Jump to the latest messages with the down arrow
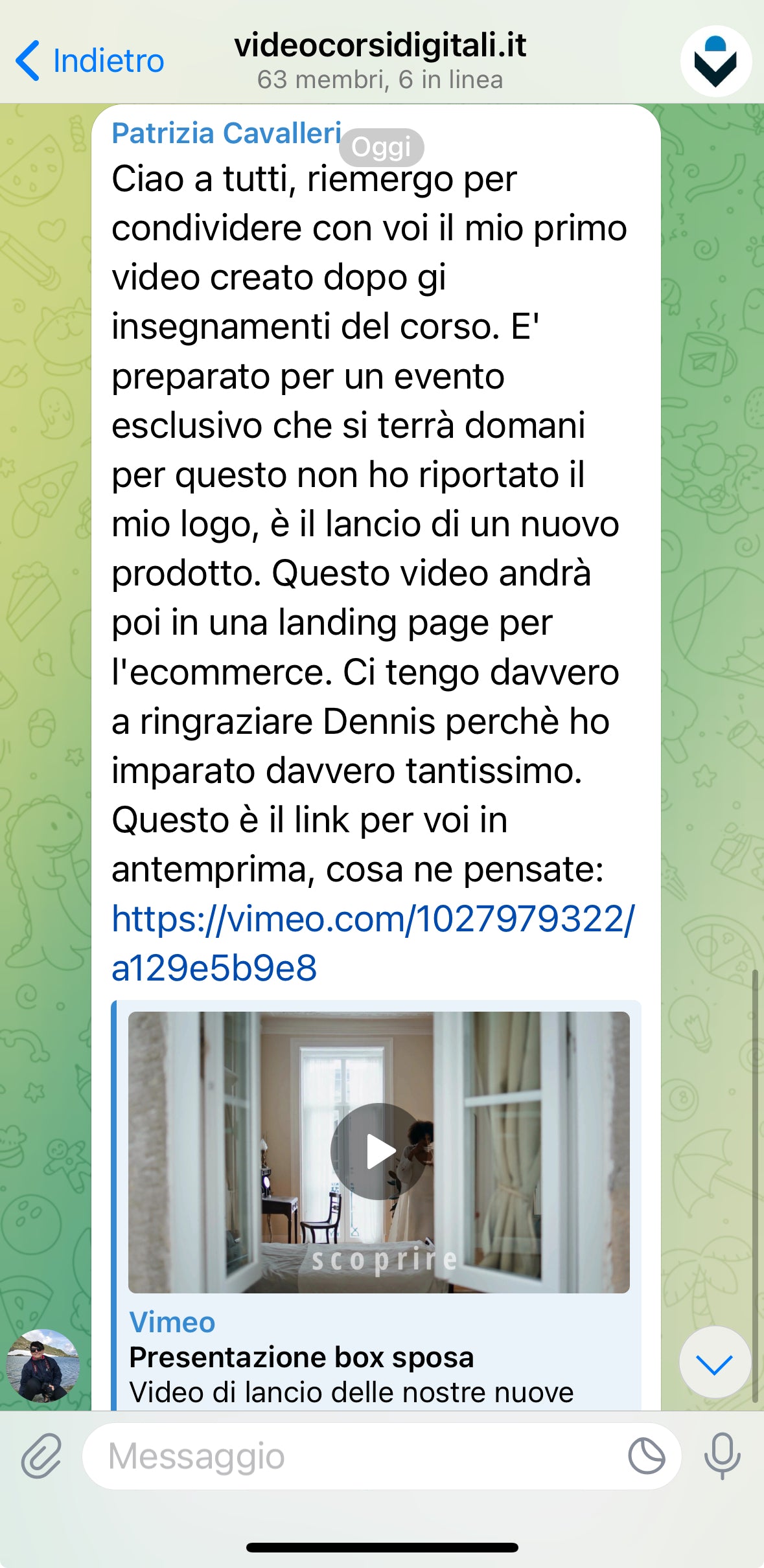Screen dimensions: 764x1568 point(714,1362)
